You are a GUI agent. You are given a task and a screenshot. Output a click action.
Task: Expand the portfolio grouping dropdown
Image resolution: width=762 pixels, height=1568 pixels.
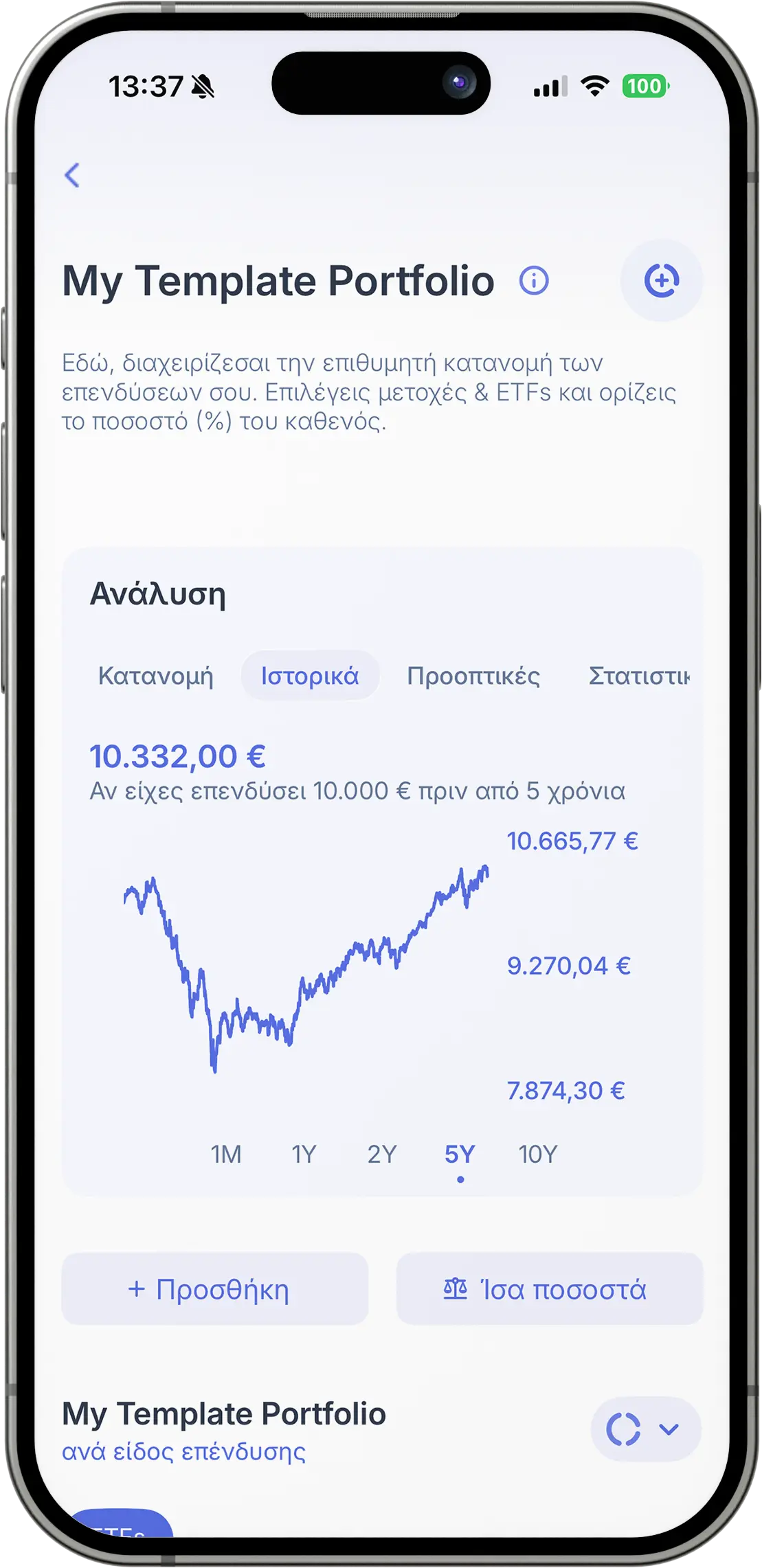(646, 1429)
